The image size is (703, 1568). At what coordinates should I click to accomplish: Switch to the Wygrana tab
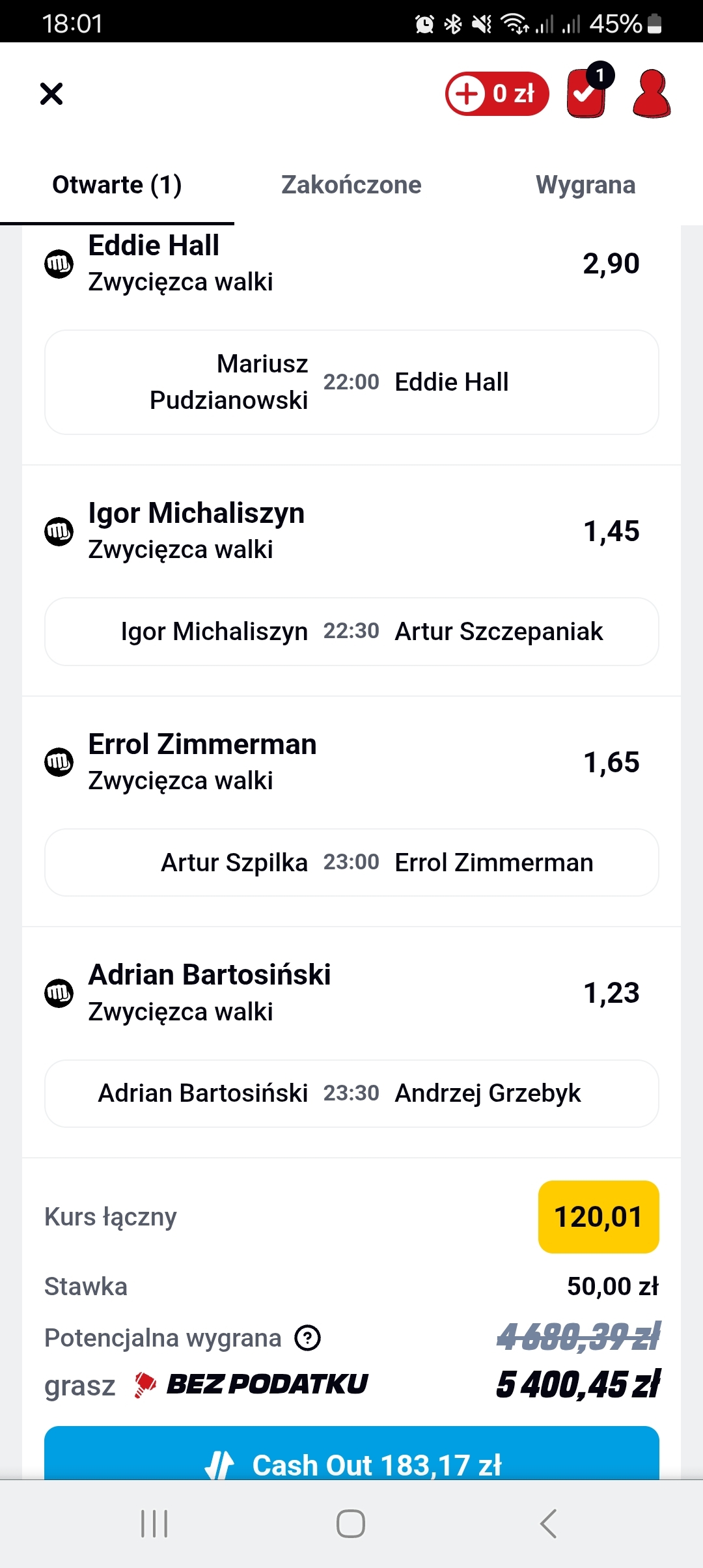585,185
